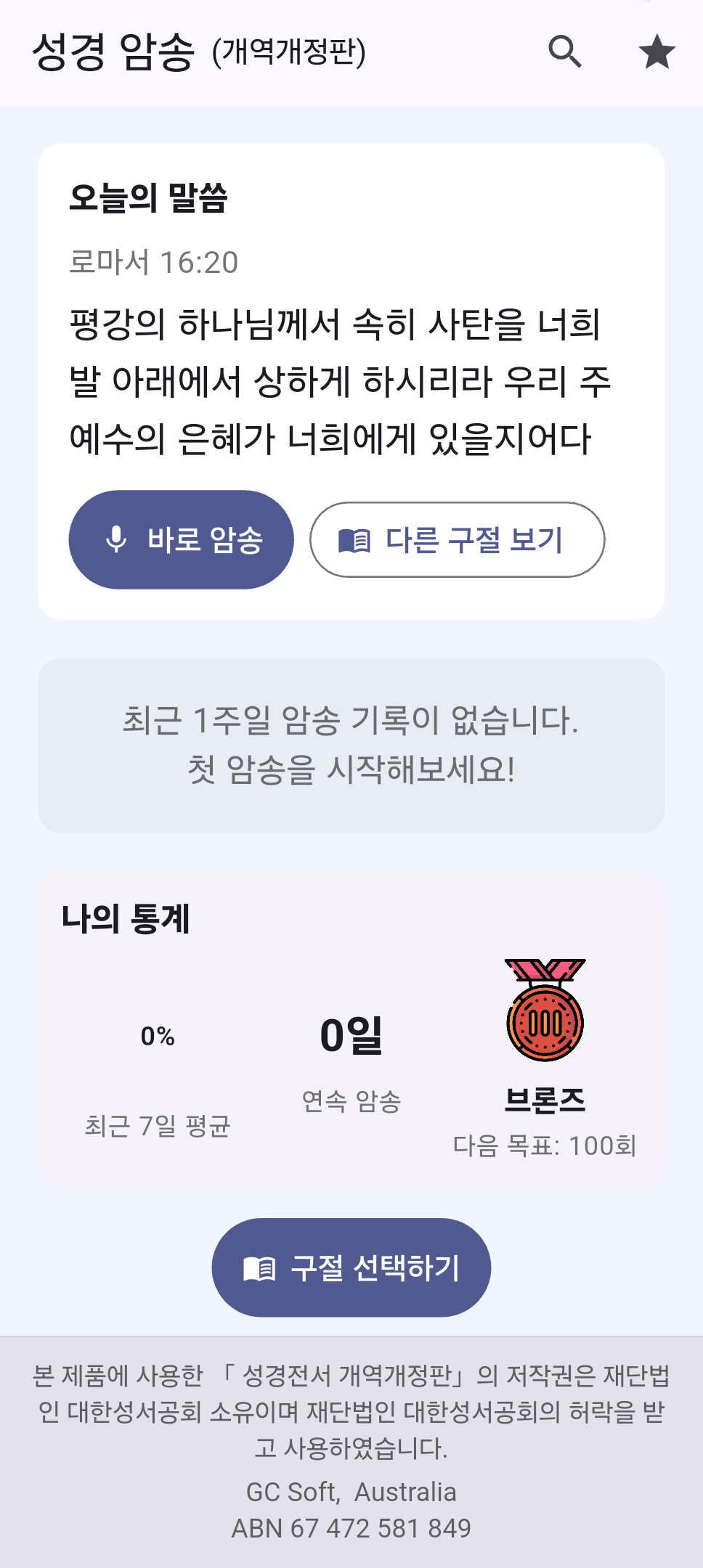Viewport: 703px width, 1568px height.
Task: Select the 오늘의 말씀 card title
Action: click(149, 195)
